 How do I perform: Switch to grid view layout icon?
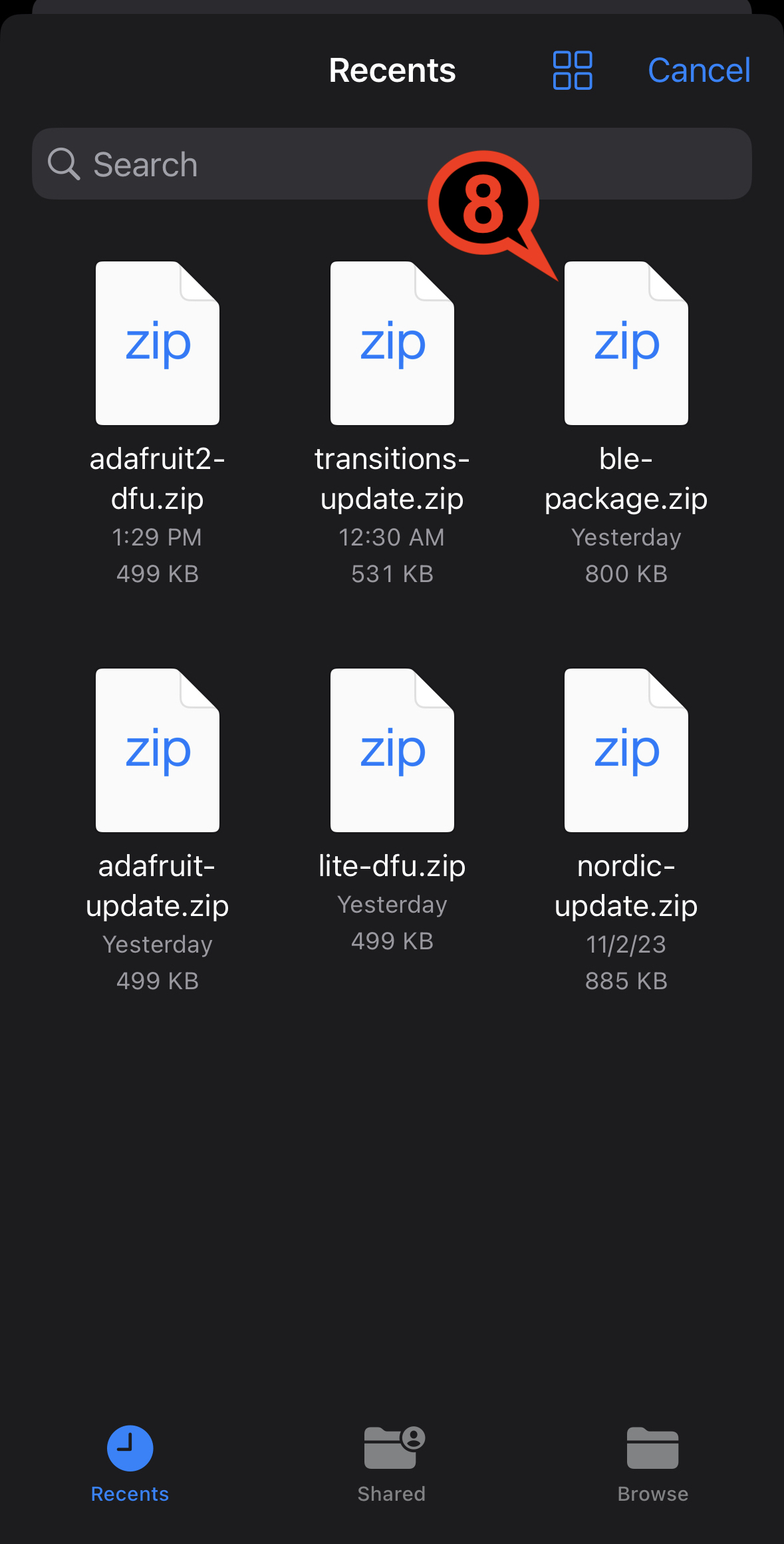[573, 71]
